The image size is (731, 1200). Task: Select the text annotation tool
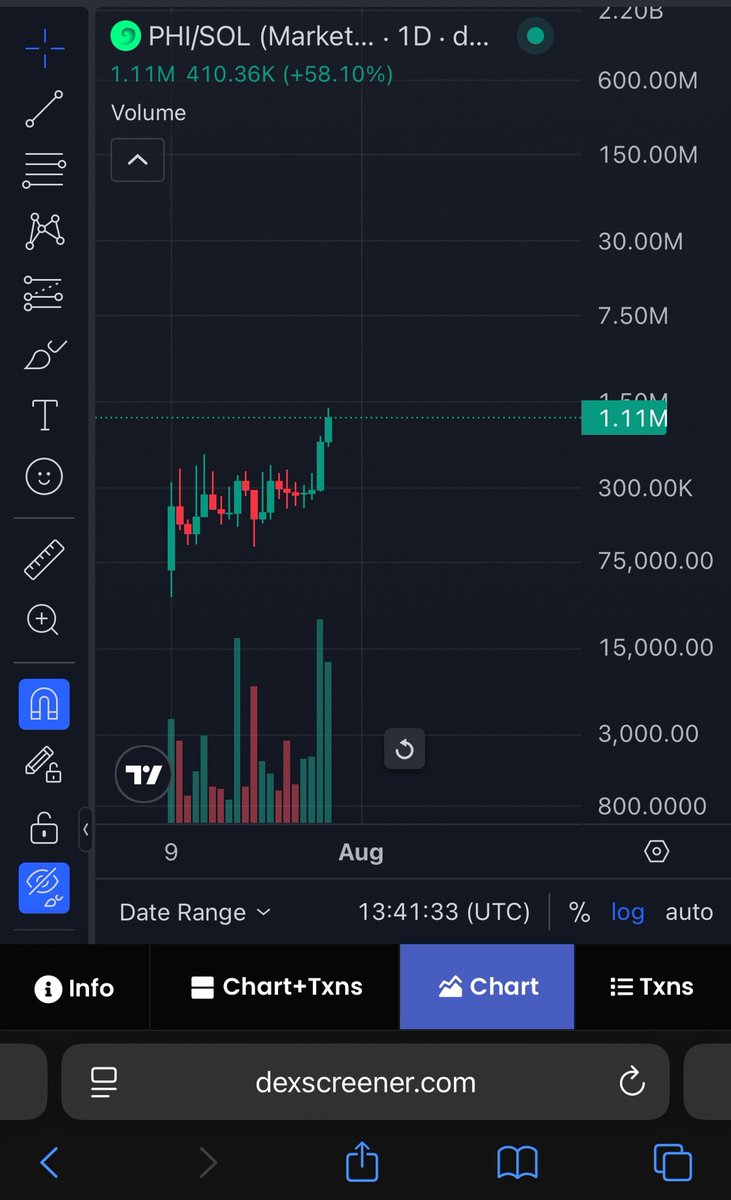(44, 414)
